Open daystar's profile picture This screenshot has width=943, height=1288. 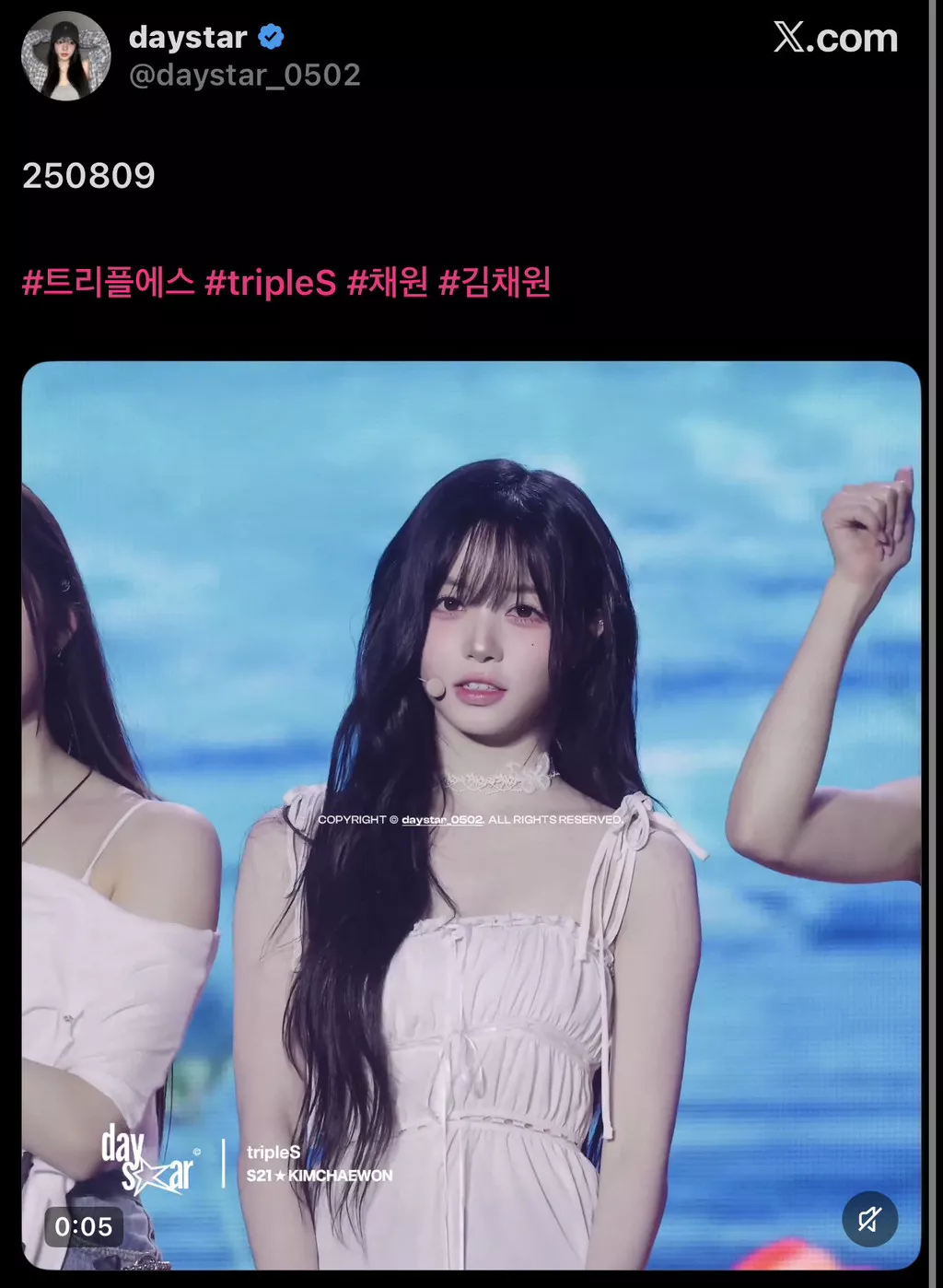[65, 56]
